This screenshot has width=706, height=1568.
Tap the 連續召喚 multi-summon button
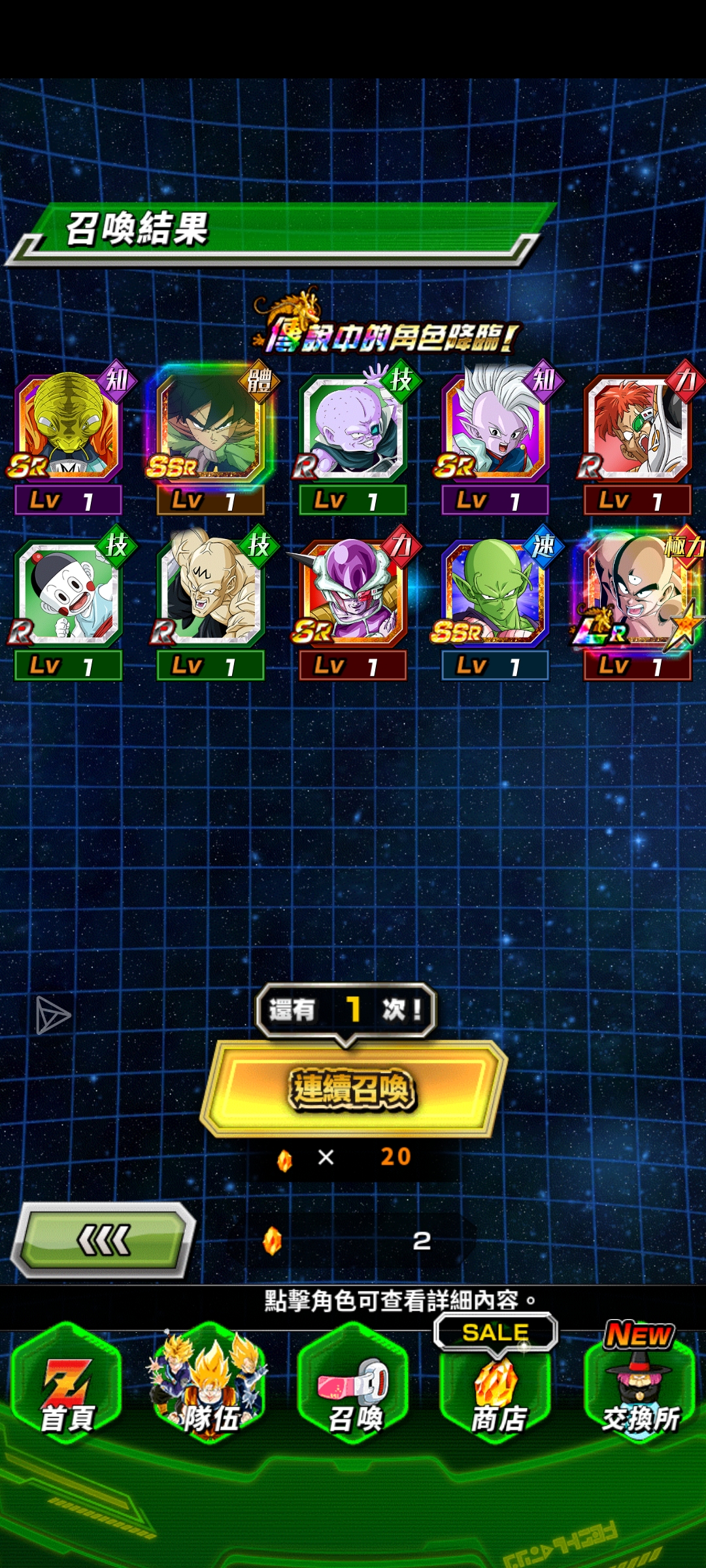coord(353,1089)
